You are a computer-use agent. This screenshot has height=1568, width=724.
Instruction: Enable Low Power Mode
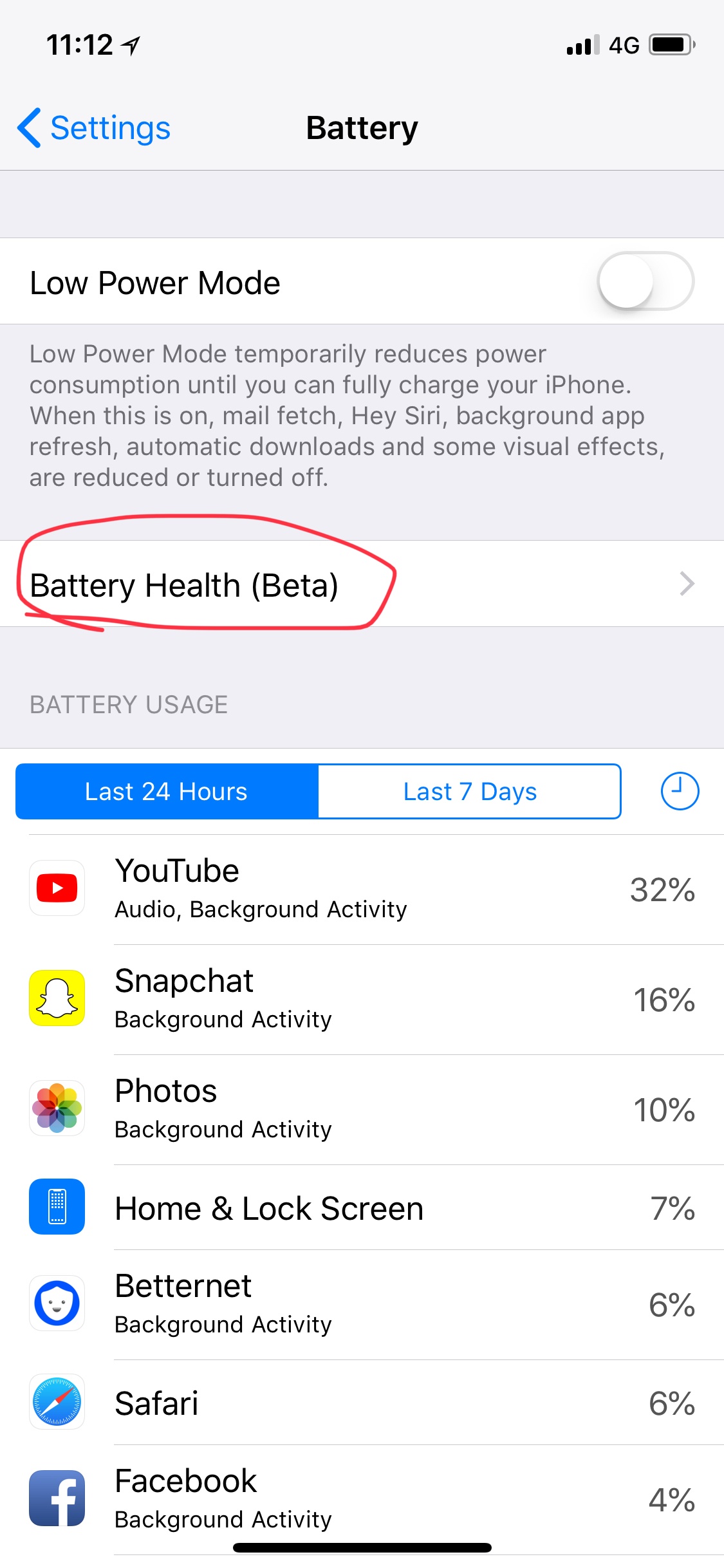coord(645,281)
